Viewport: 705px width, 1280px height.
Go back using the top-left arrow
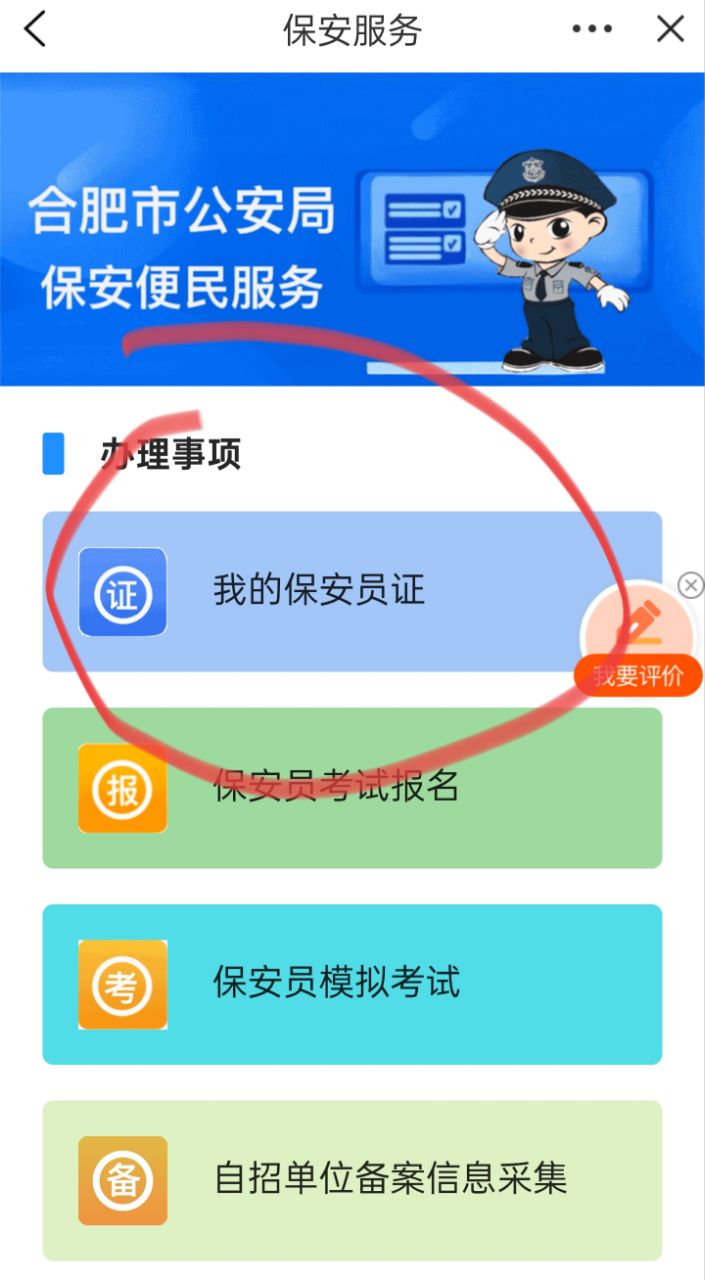point(35,30)
